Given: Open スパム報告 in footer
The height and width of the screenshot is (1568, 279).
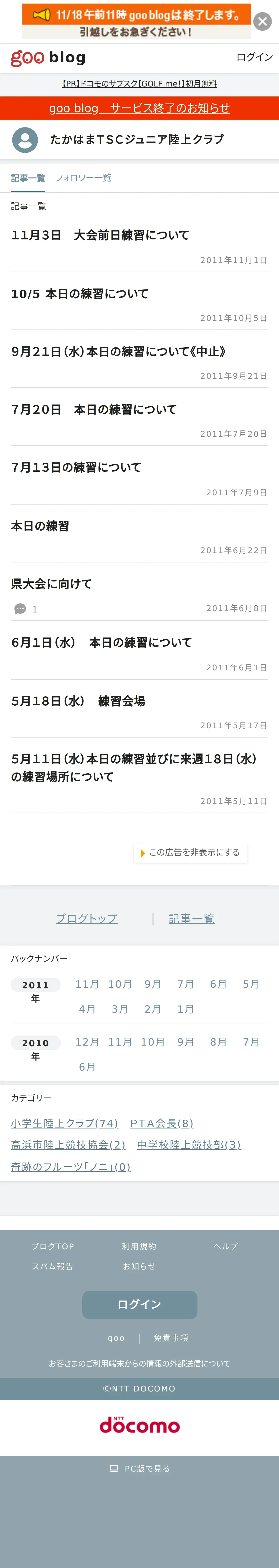Looking at the screenshot, I should coord(53,1266).
